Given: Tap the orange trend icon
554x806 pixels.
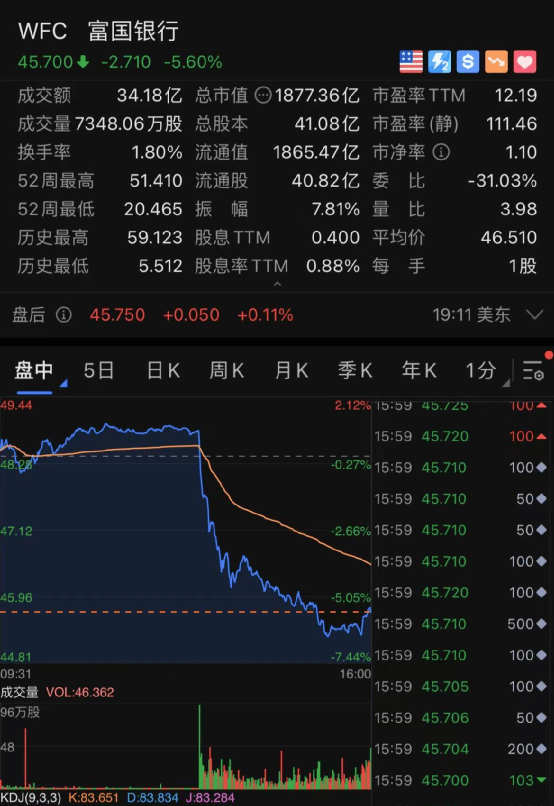Looking at the screenshot, I should pyautogui.click(x=496, y=62).
